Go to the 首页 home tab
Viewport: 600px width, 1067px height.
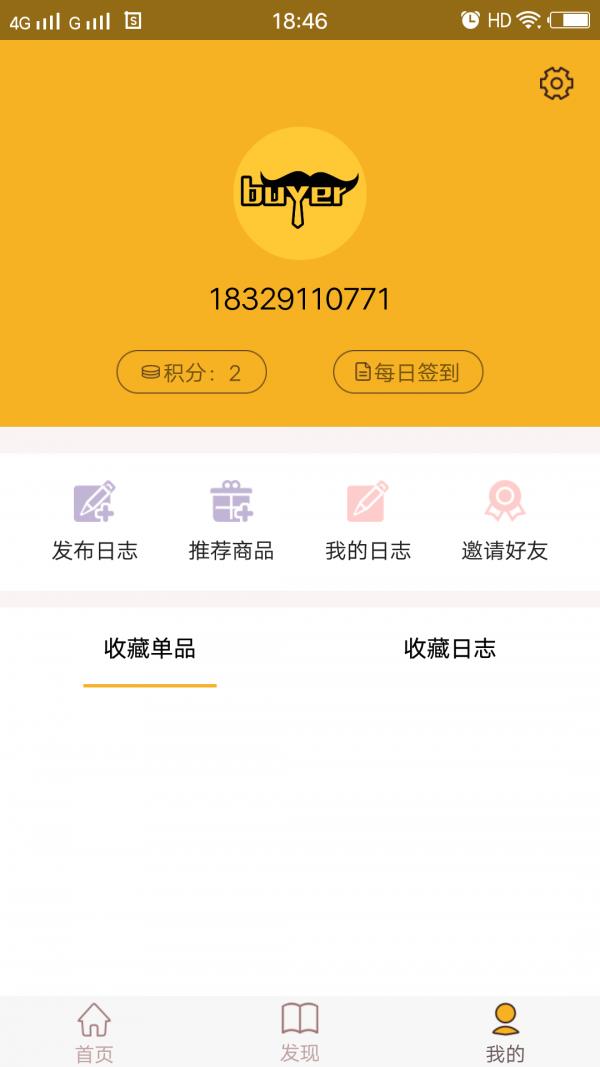pyautogui.click(x=94, y=1033)
